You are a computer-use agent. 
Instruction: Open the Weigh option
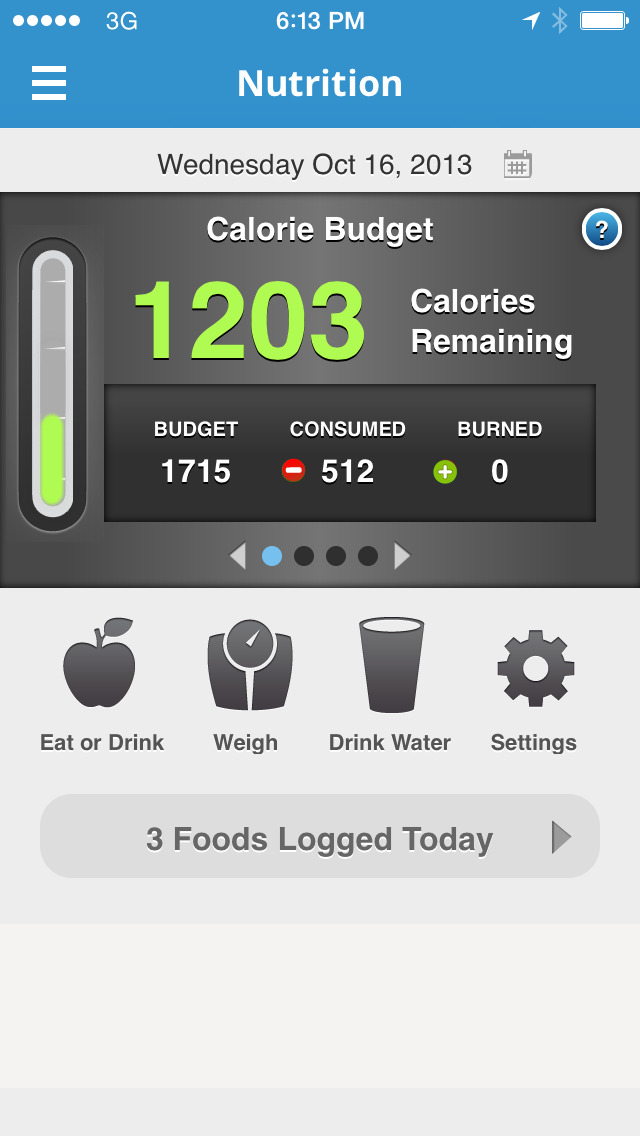tap(246, 685)
